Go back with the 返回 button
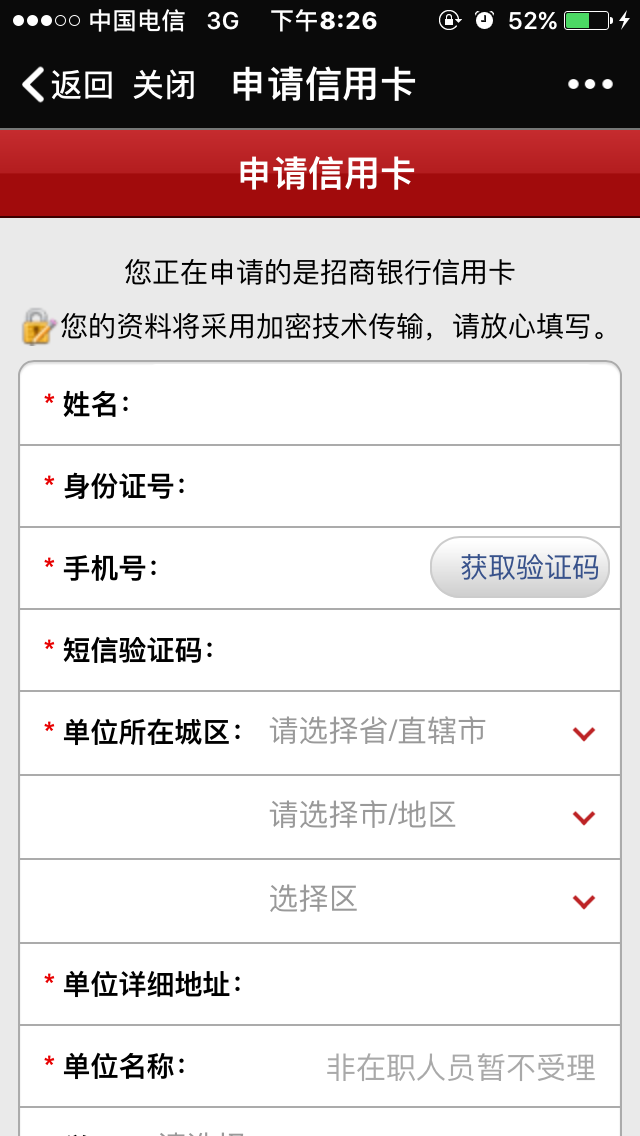The width and height of the screenshot is (640, 1136). [x=68, y=85]
